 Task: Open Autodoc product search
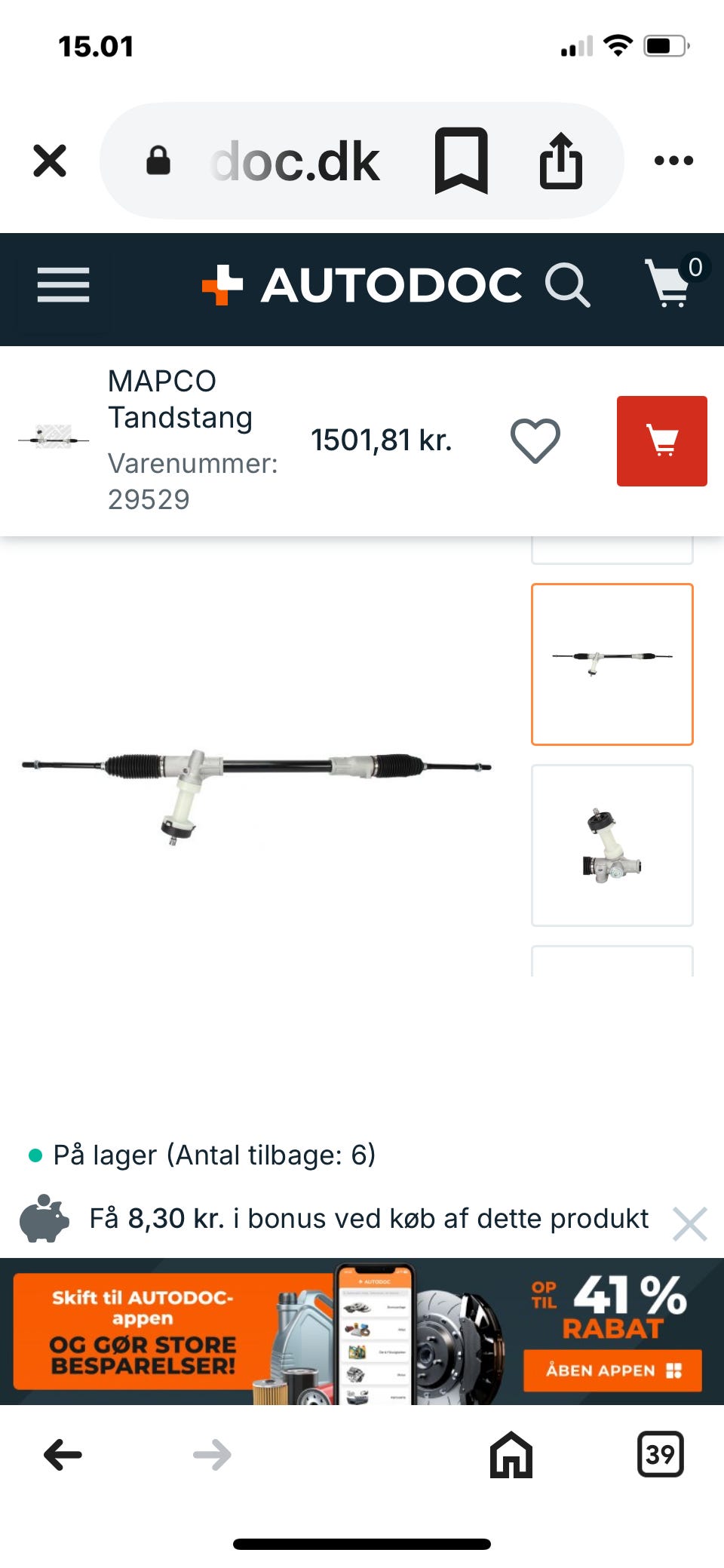coord(567,285)
